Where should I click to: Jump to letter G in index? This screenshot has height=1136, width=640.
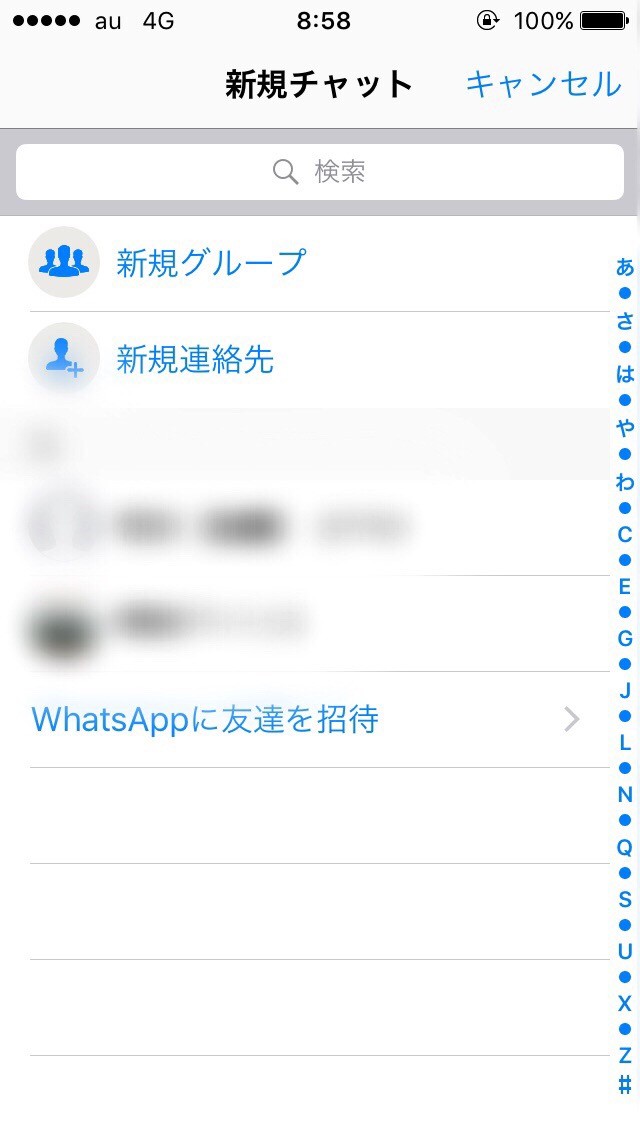point(625,638)
